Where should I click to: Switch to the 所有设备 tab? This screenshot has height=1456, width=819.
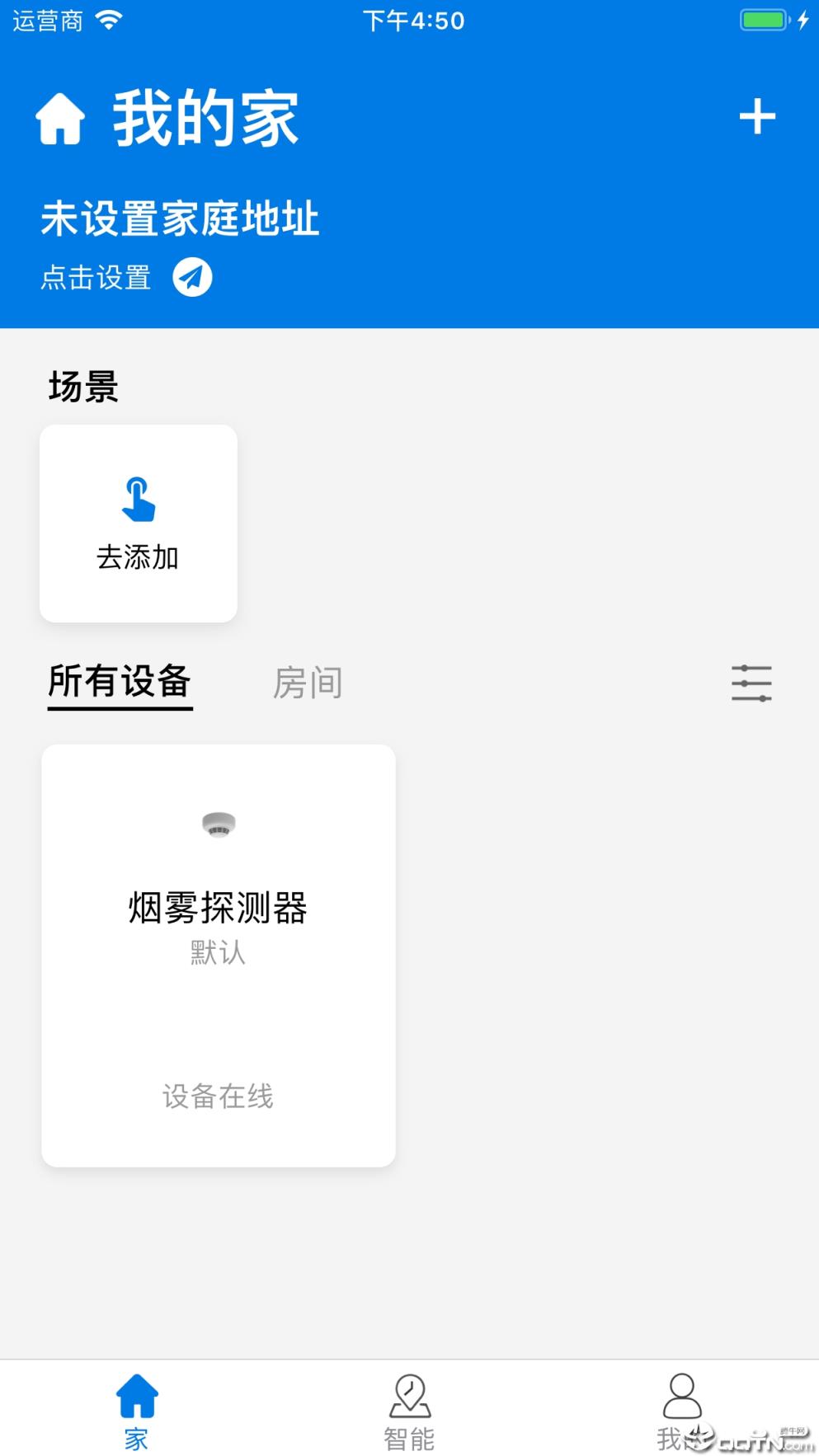click(119, 682)
